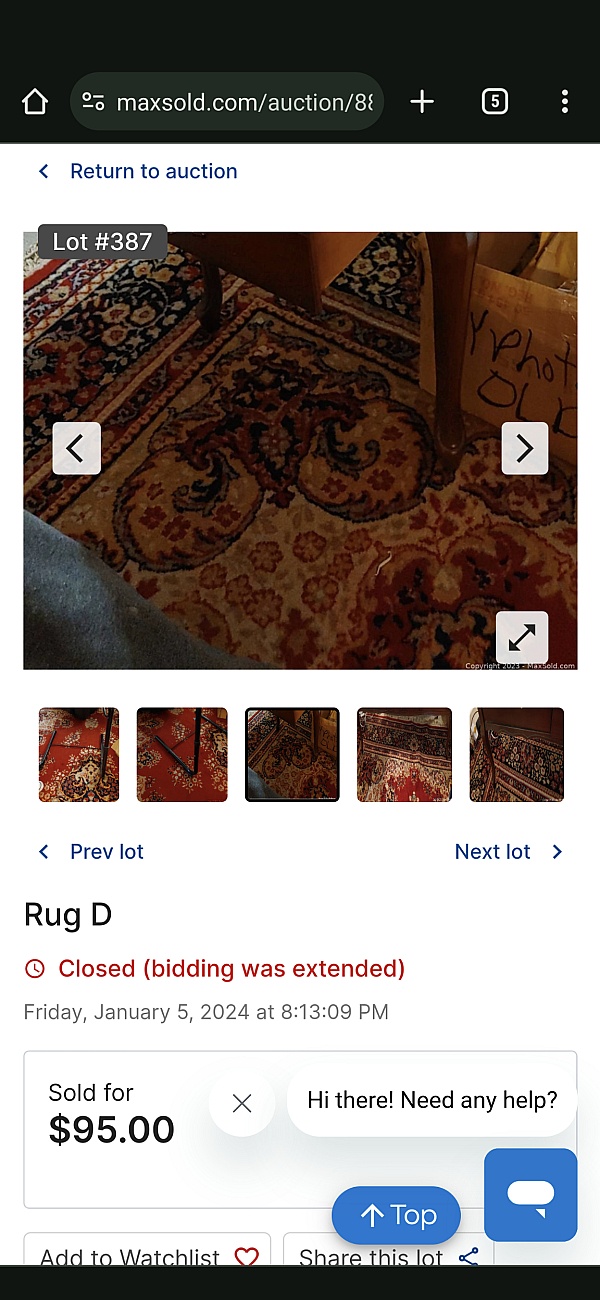Go to the next lot

tap(508, 851)
